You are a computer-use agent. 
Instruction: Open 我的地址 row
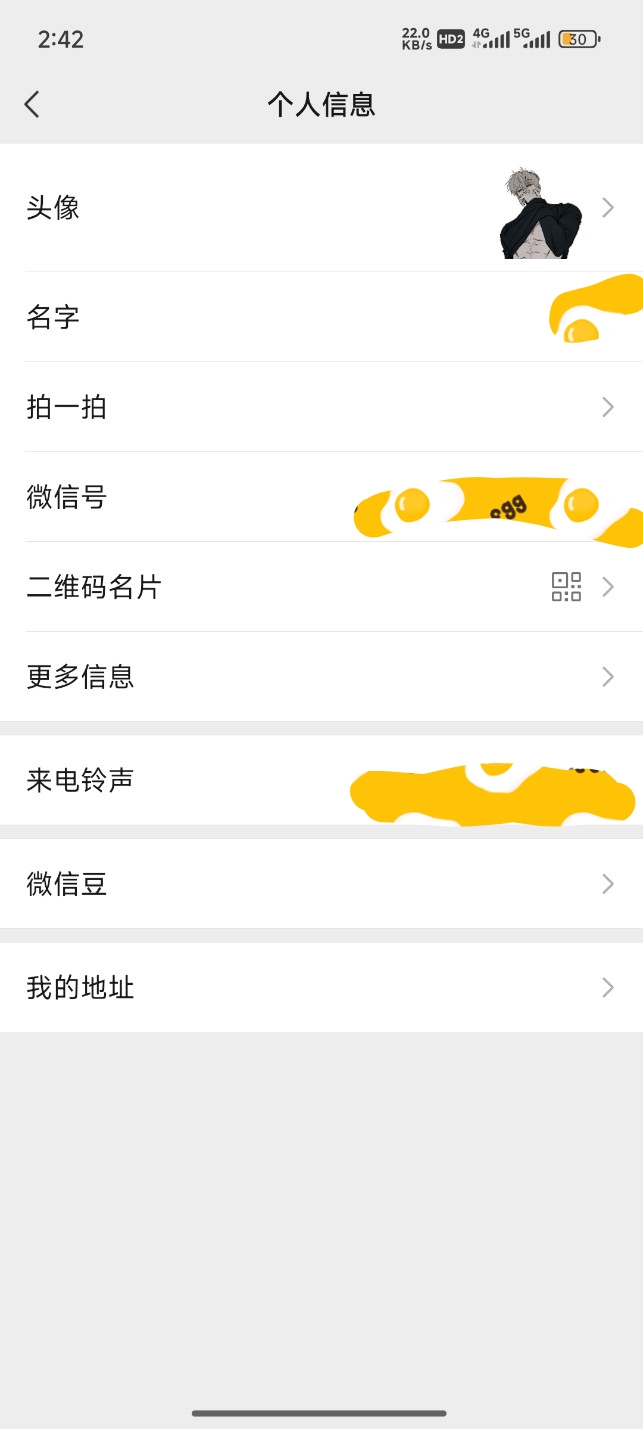[321, 988]
